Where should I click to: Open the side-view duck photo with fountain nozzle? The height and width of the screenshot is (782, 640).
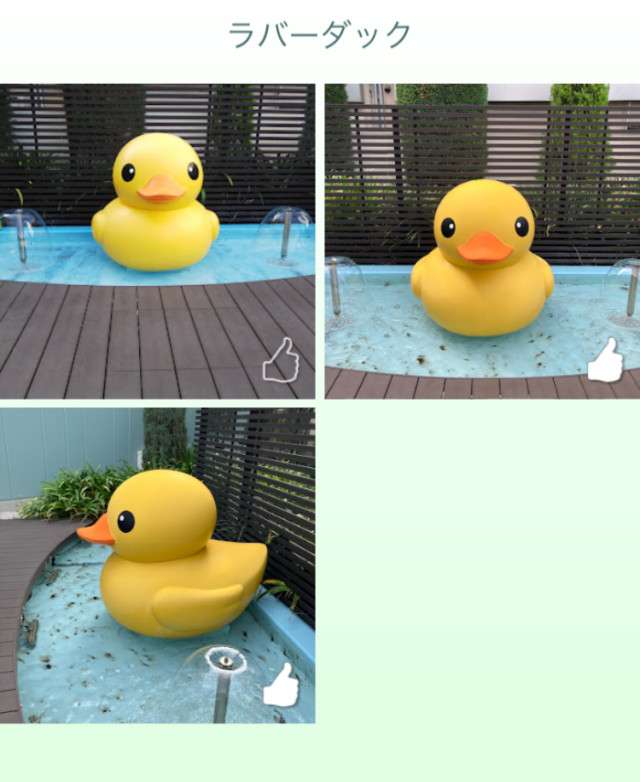pyautogui.click(x=157, y=565)
